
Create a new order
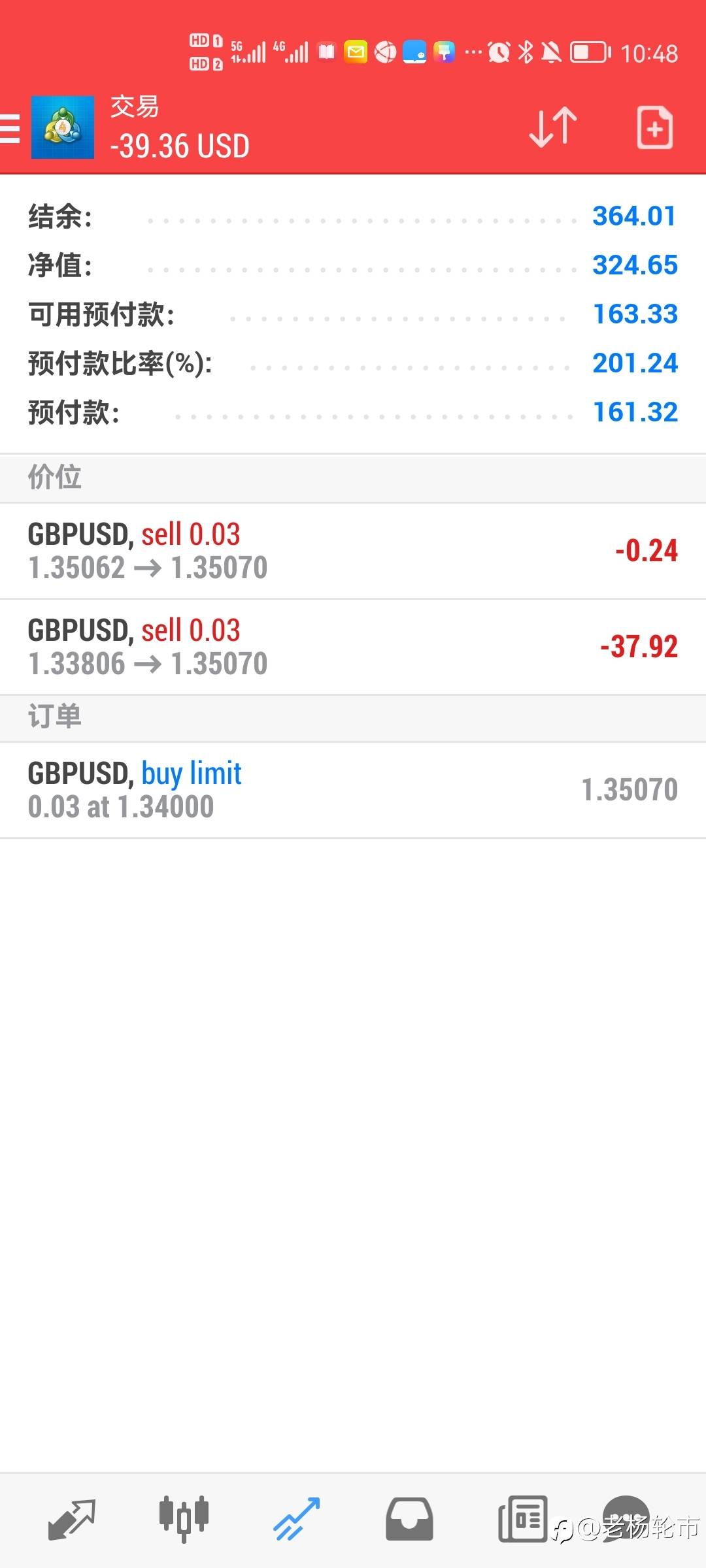[654, 127]
